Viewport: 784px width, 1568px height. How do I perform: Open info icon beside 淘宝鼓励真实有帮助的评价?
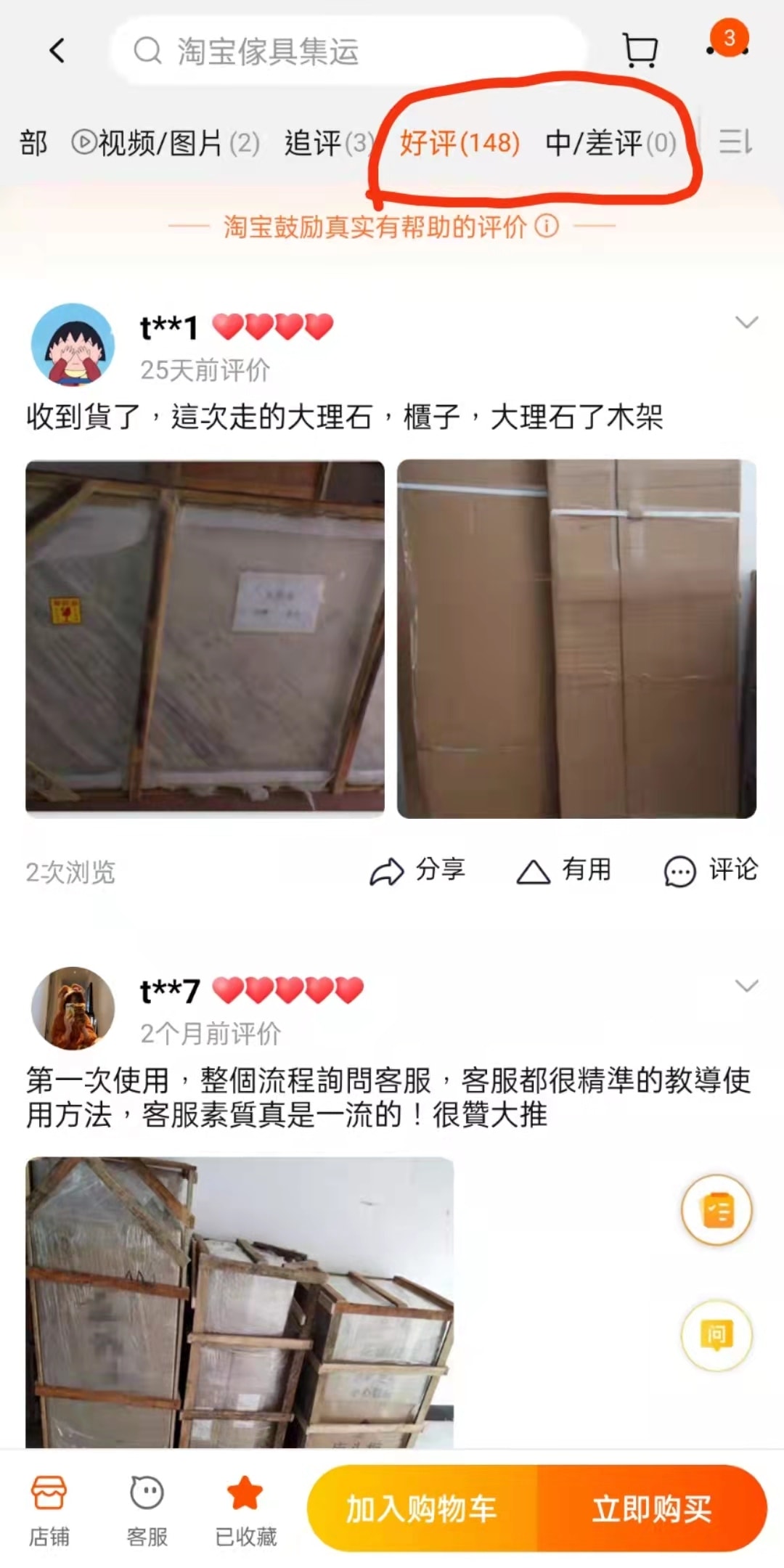coord(547,226)
